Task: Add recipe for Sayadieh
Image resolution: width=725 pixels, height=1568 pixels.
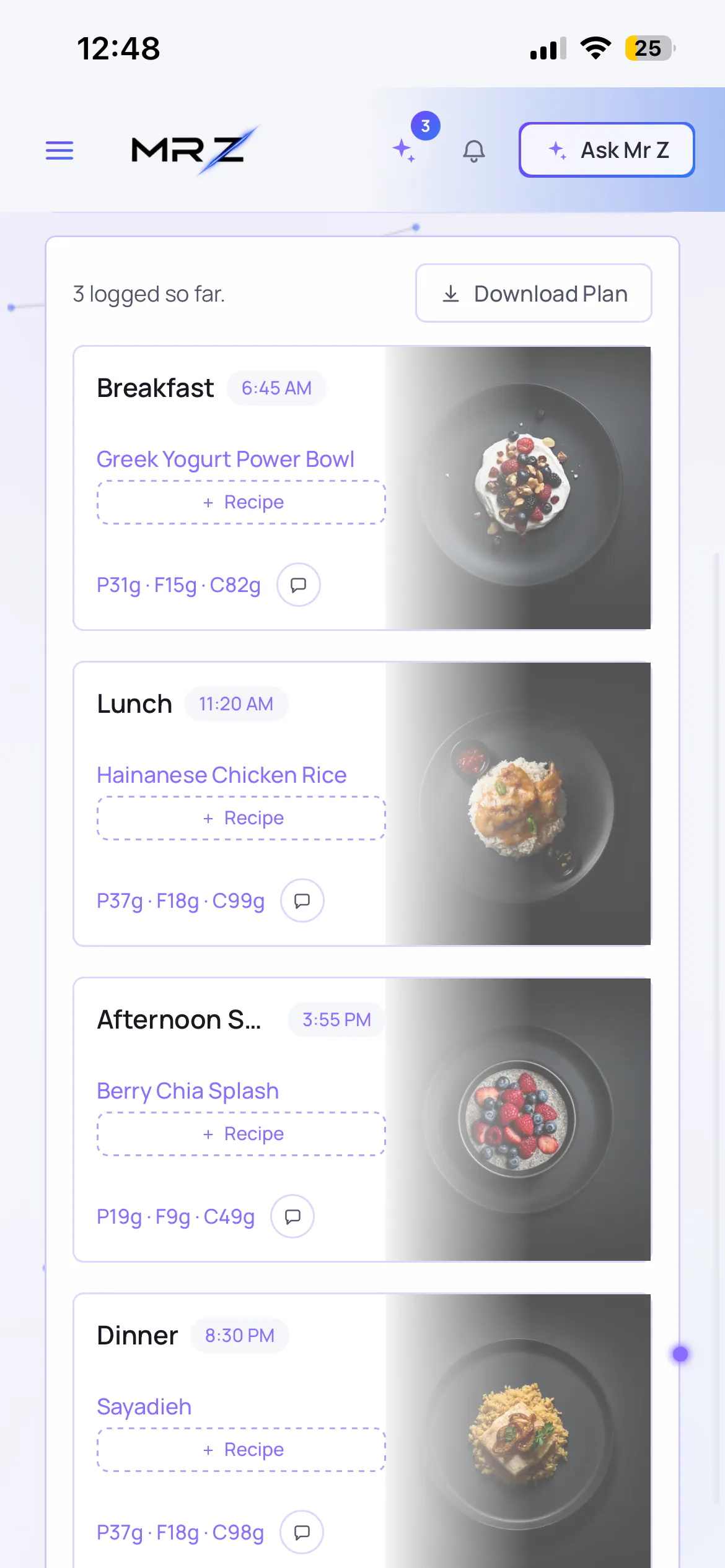Action: (242, 1450)
